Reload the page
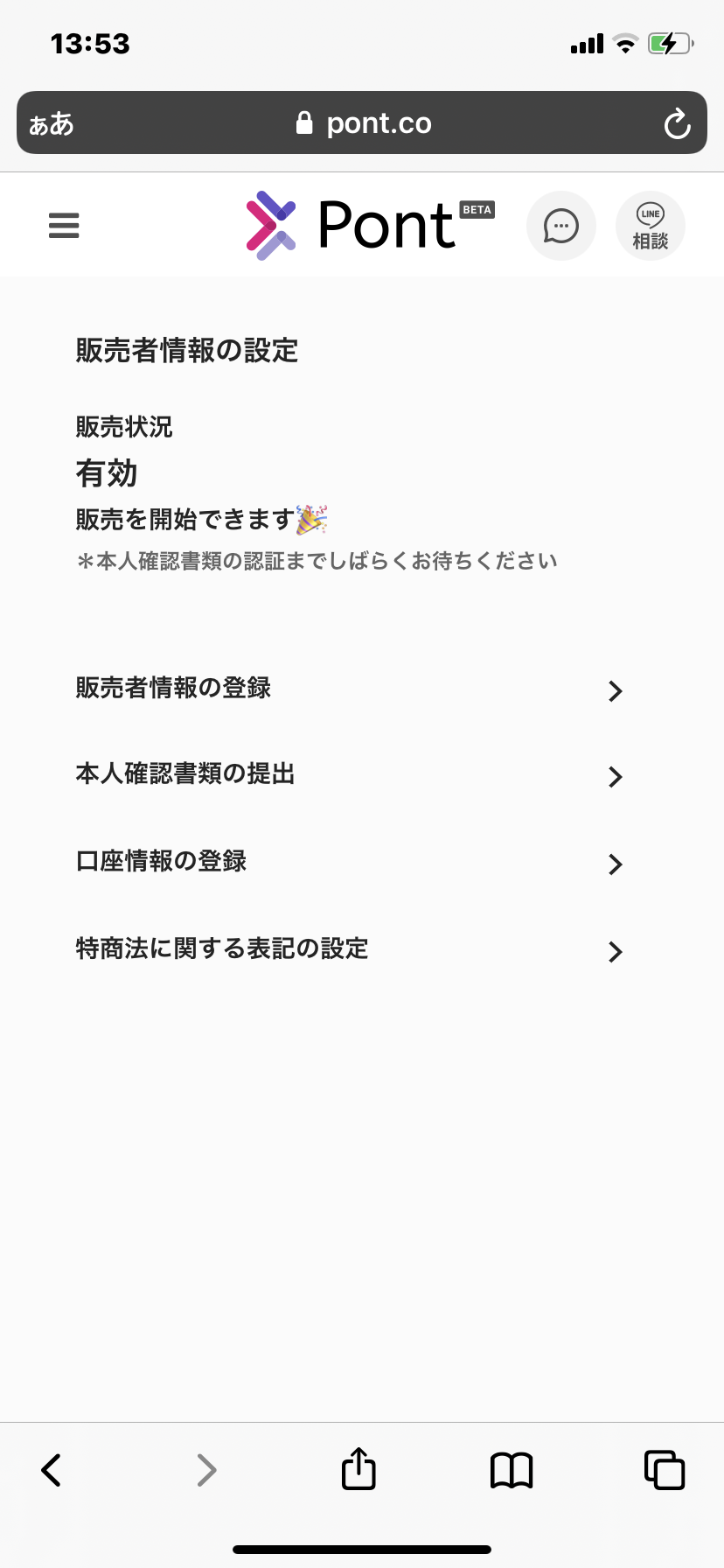This screenshot has height=1568, width=724. (677, 123)
